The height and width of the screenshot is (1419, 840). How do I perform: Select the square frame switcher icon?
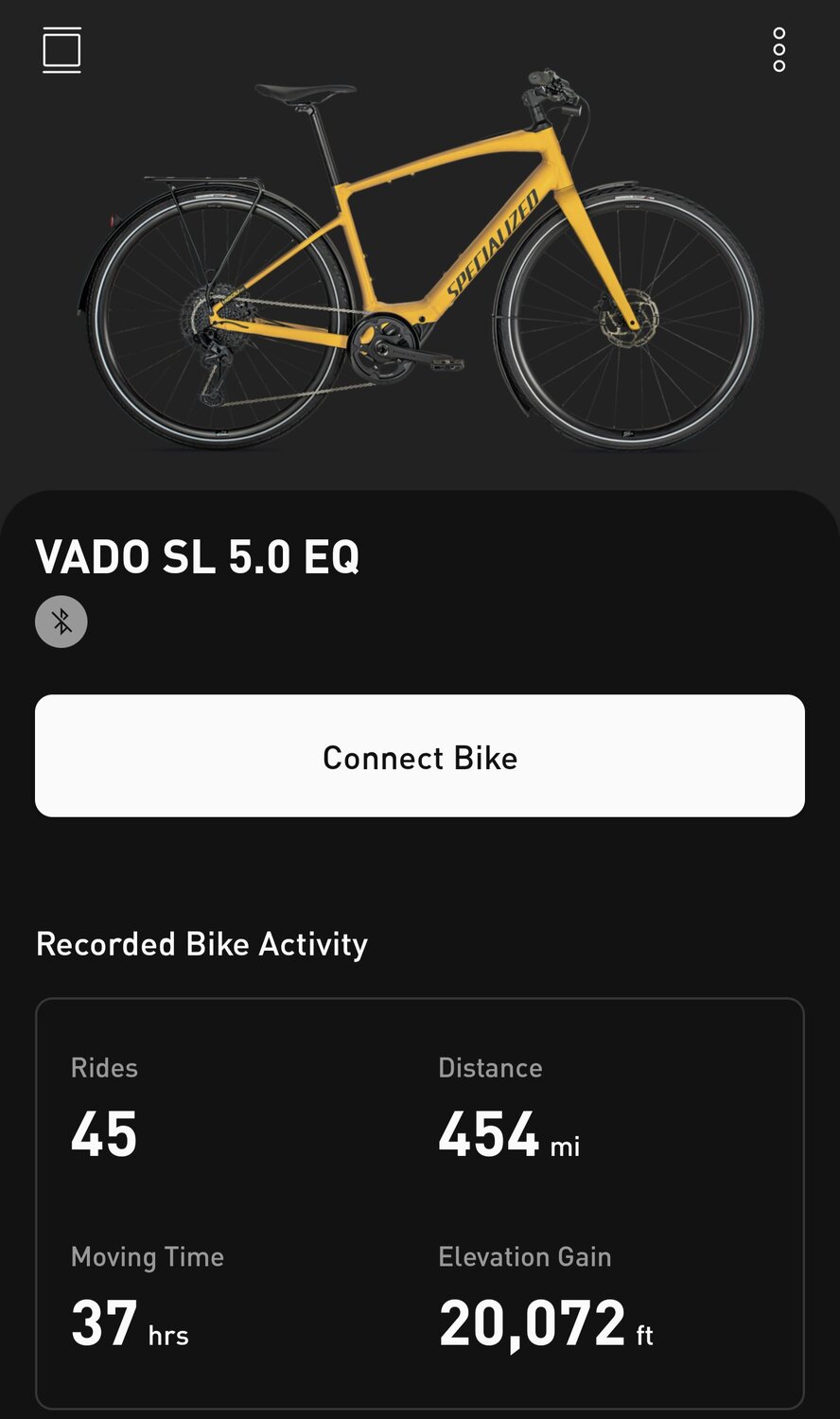pos(61,51)
